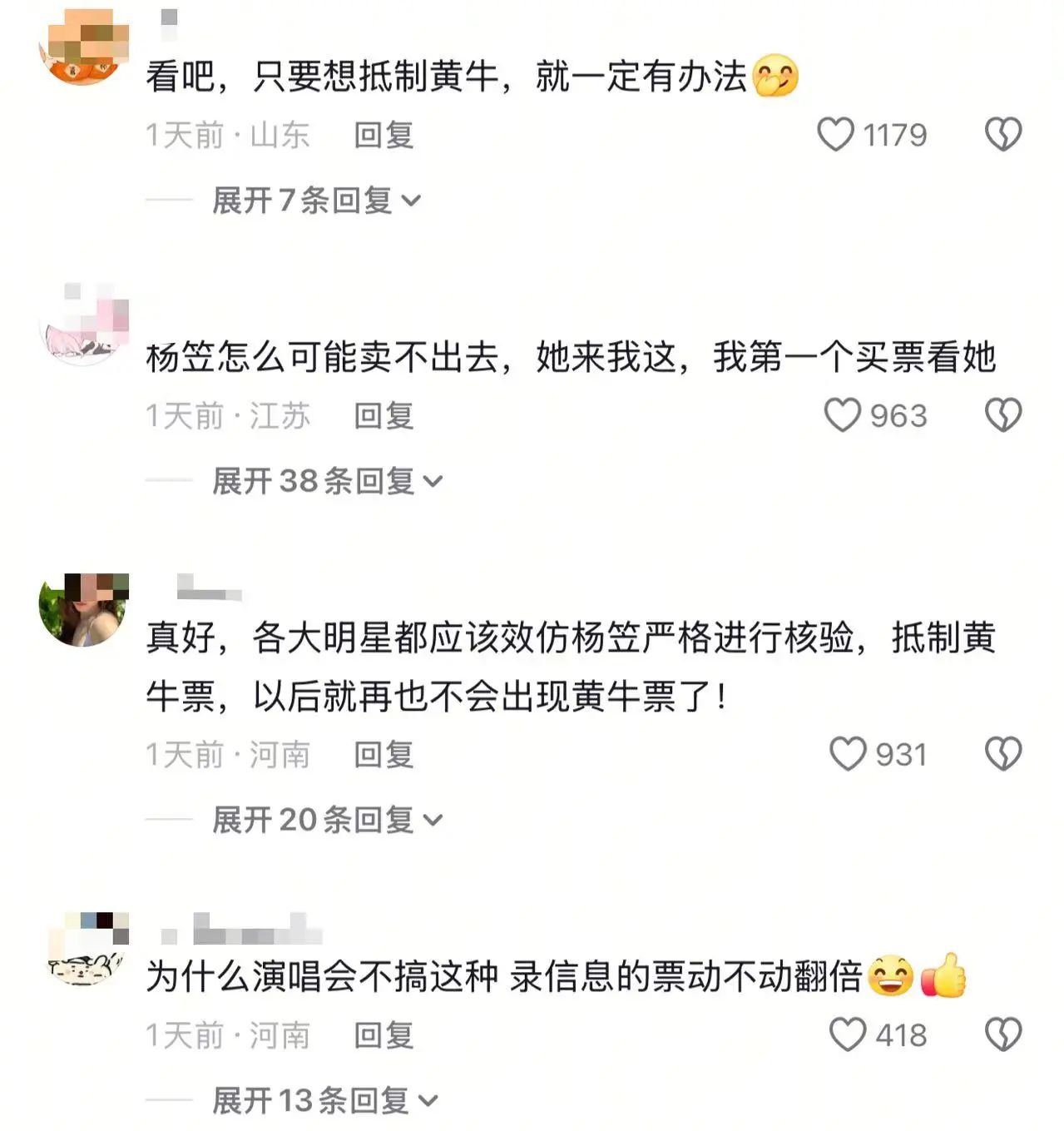This screenshot has height=1131, width=1064.
Task: Open avatar of the 山东 commenter
Action: point(84,47)
